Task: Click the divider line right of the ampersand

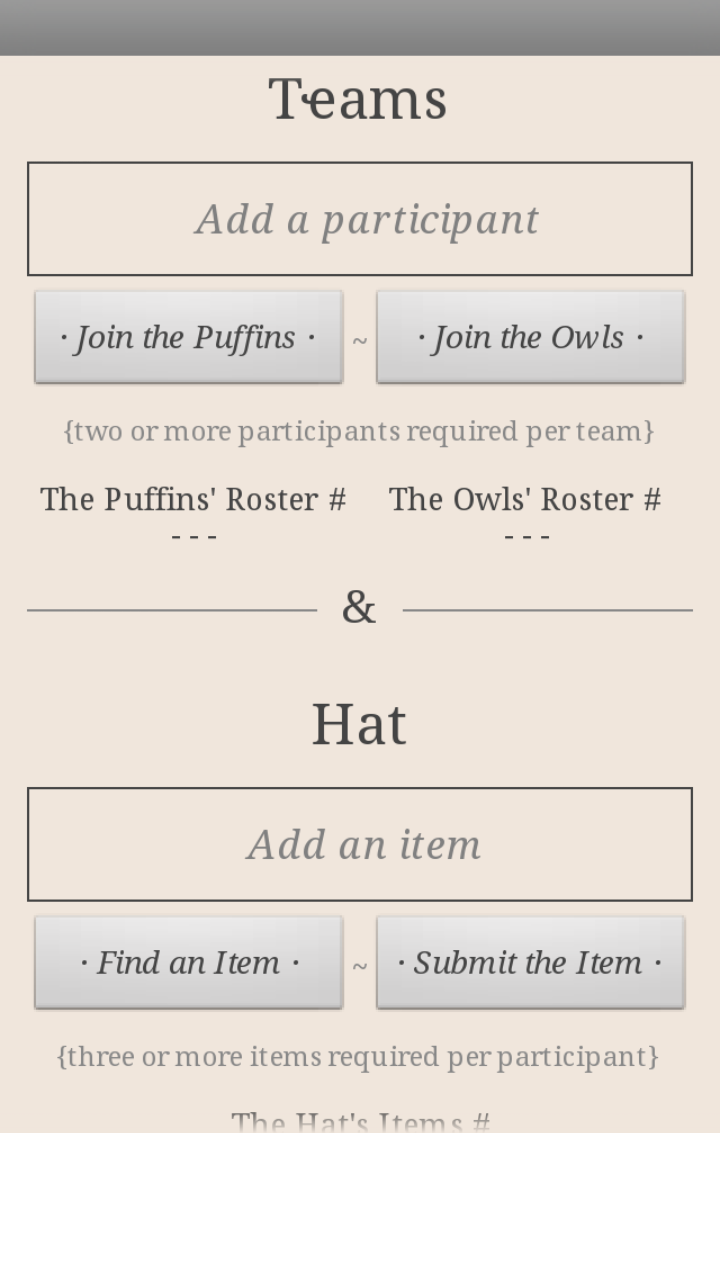Action: point(548,607)
